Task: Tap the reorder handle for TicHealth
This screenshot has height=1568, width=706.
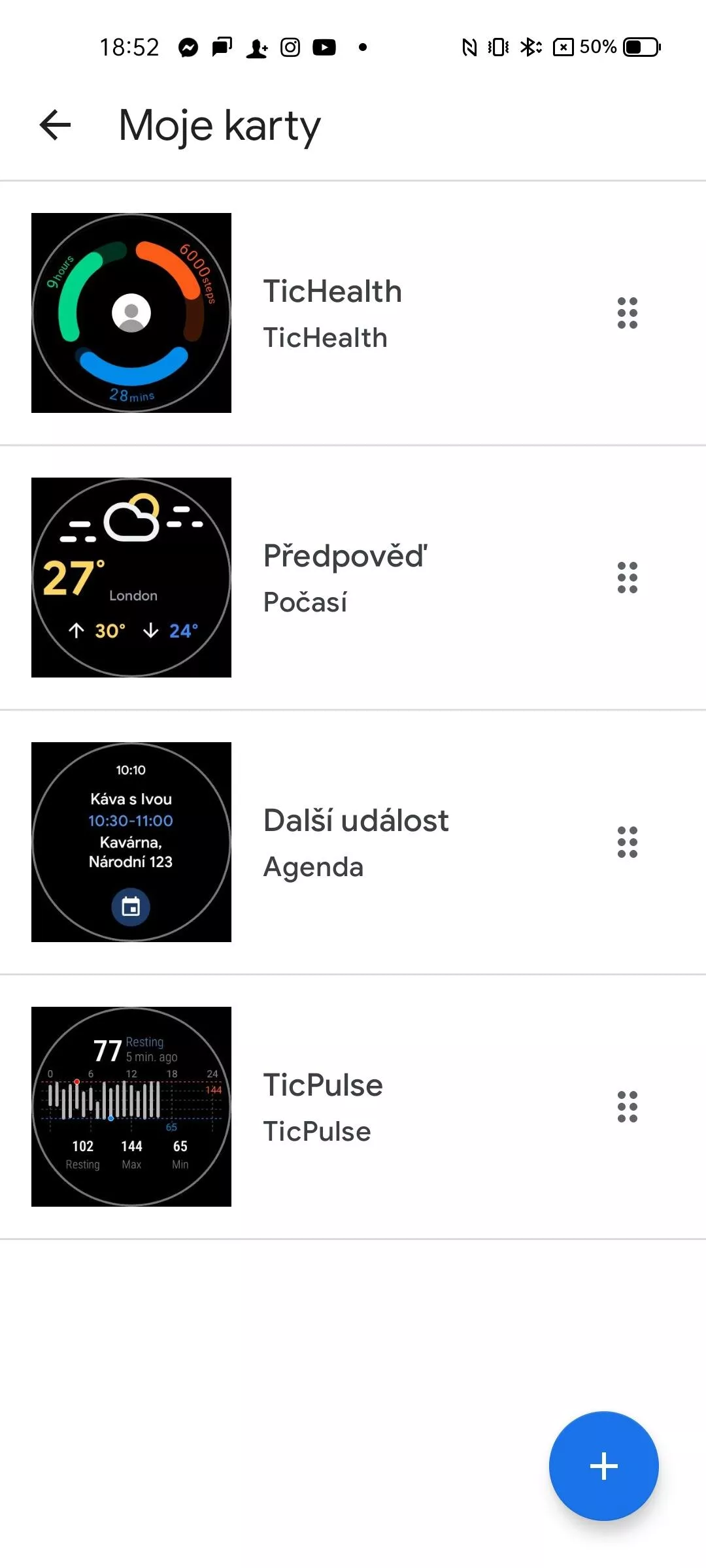Action: 627,313
